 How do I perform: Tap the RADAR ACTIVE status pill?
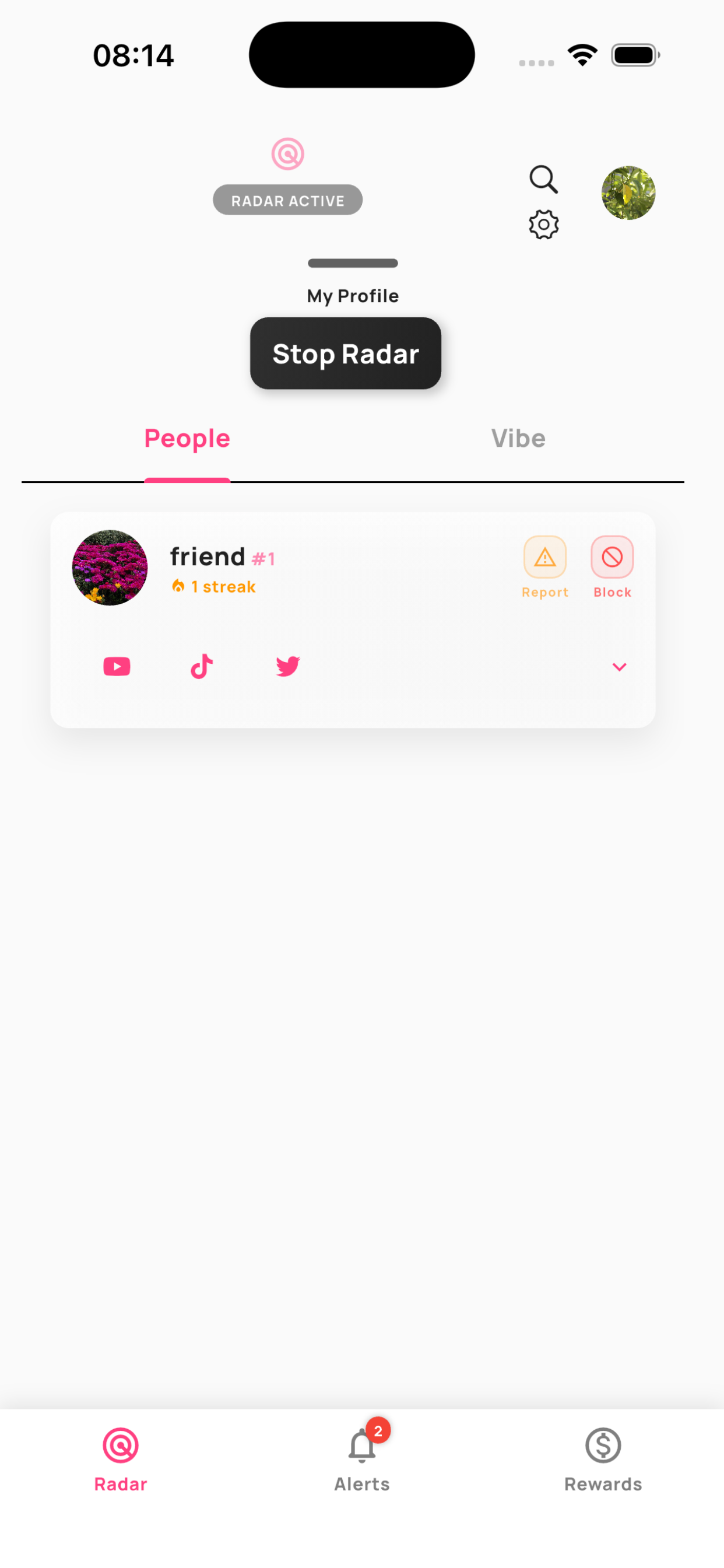[287, 200]
